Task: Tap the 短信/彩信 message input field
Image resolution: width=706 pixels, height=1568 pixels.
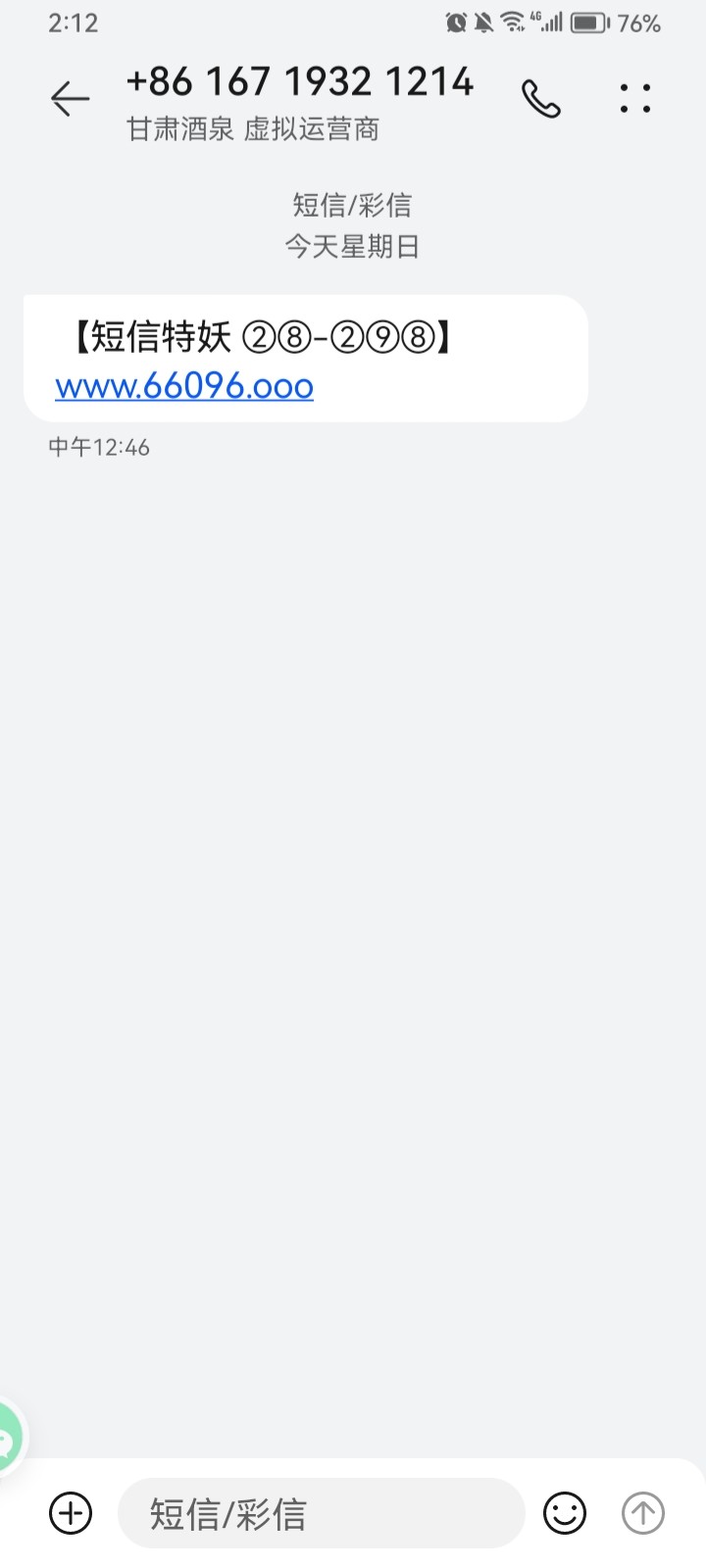Action: 321,1513
